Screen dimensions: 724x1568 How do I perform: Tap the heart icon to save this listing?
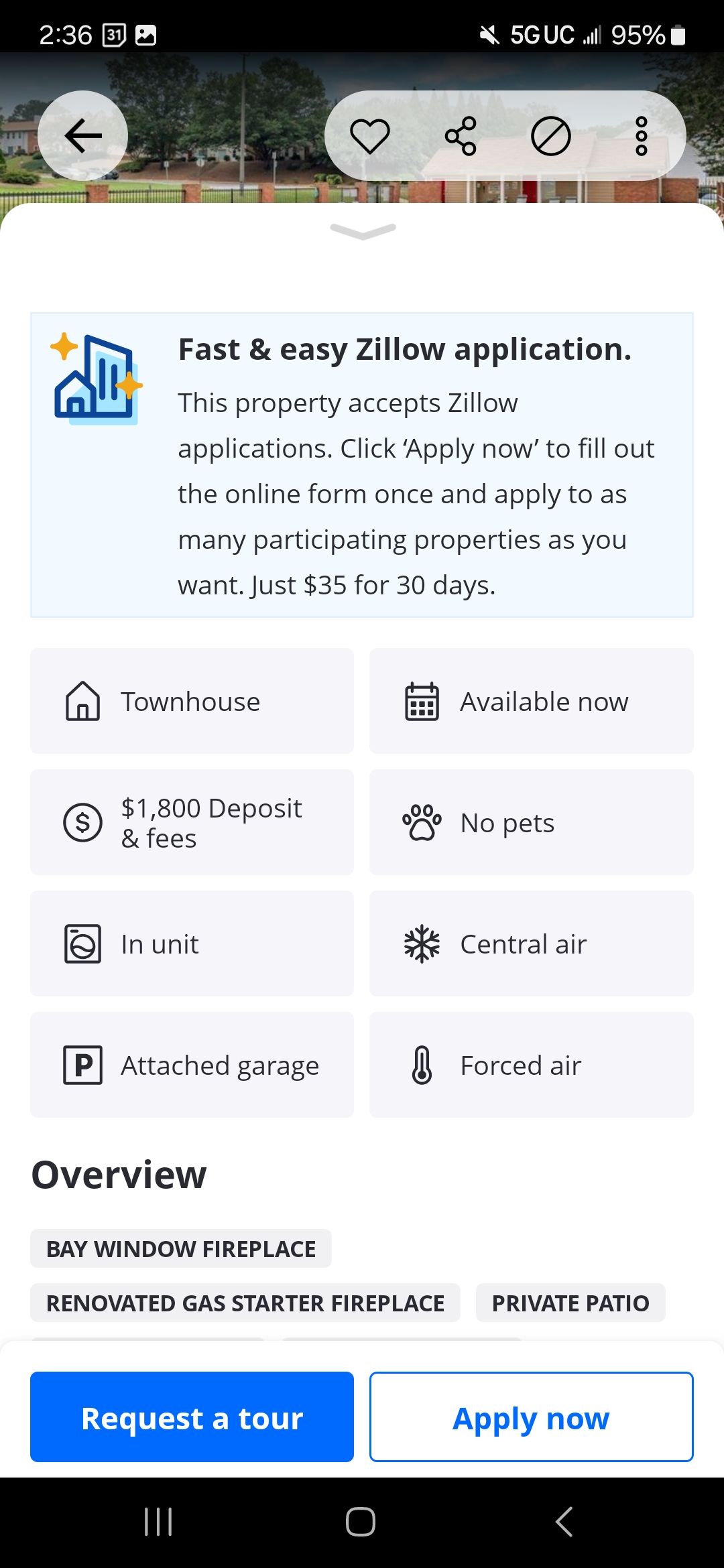tap(370, 135)
